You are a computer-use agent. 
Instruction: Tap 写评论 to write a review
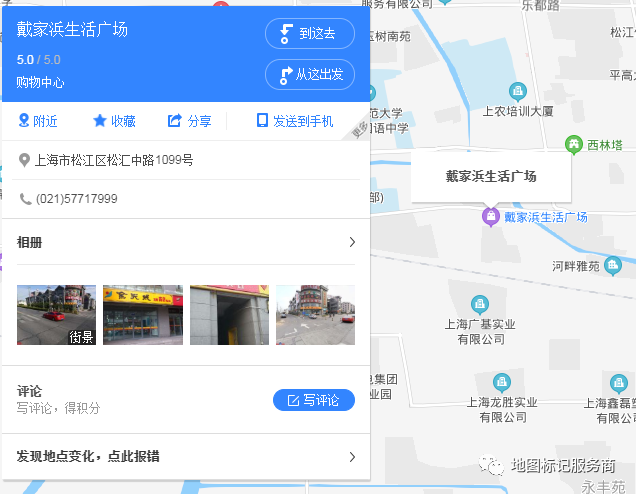313,400
